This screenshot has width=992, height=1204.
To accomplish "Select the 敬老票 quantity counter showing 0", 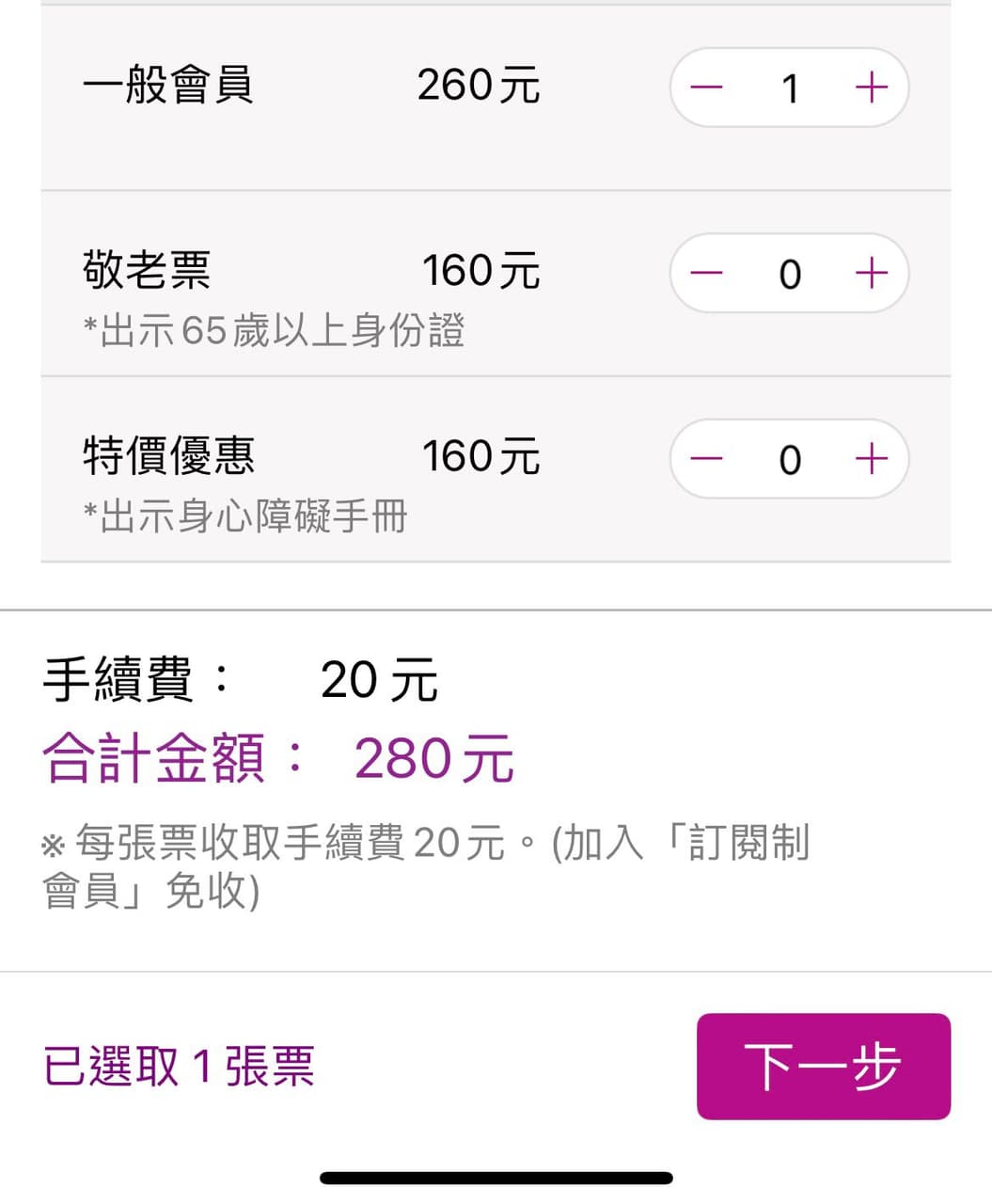I will (x=790, y=274).
